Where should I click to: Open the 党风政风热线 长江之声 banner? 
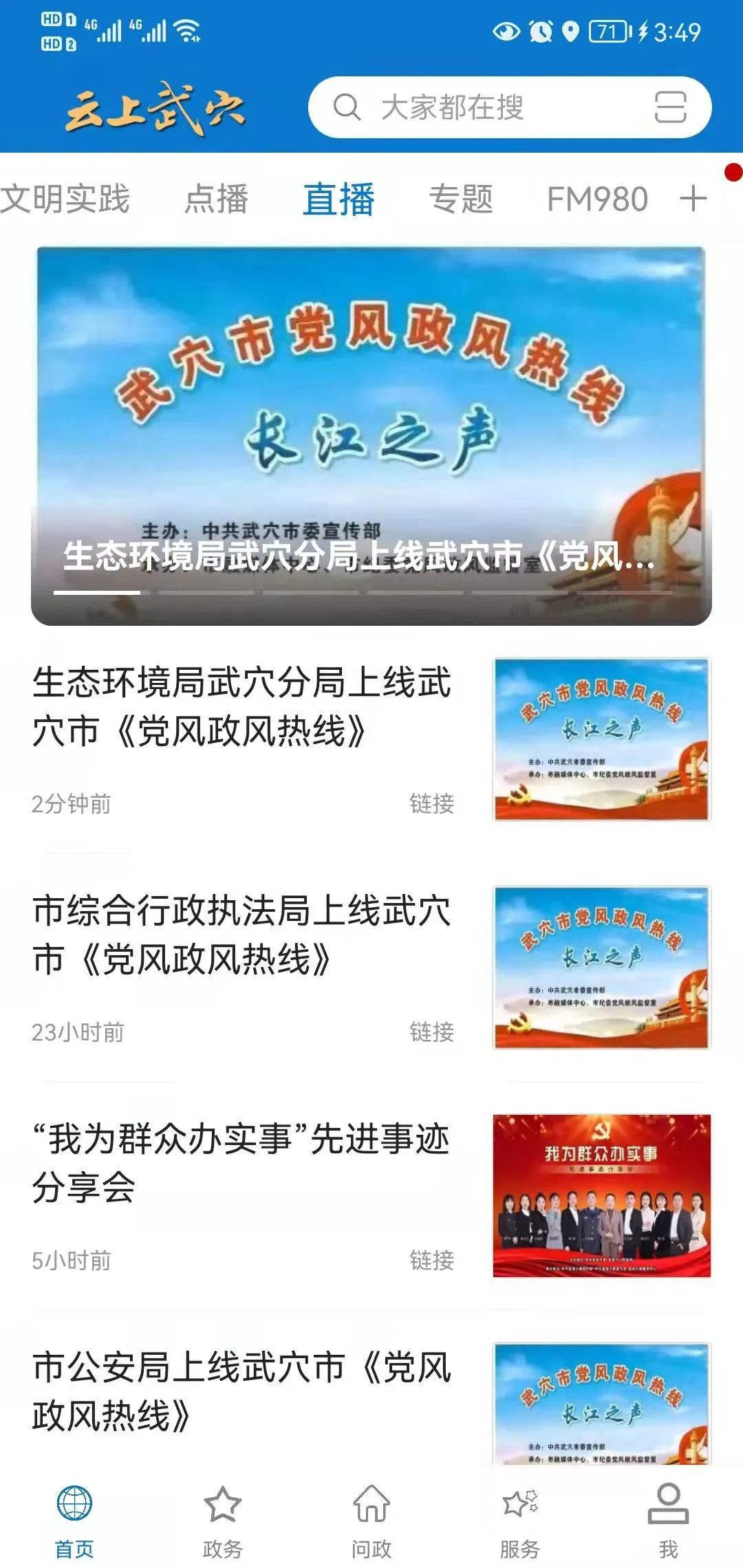[x=371, y=436]
